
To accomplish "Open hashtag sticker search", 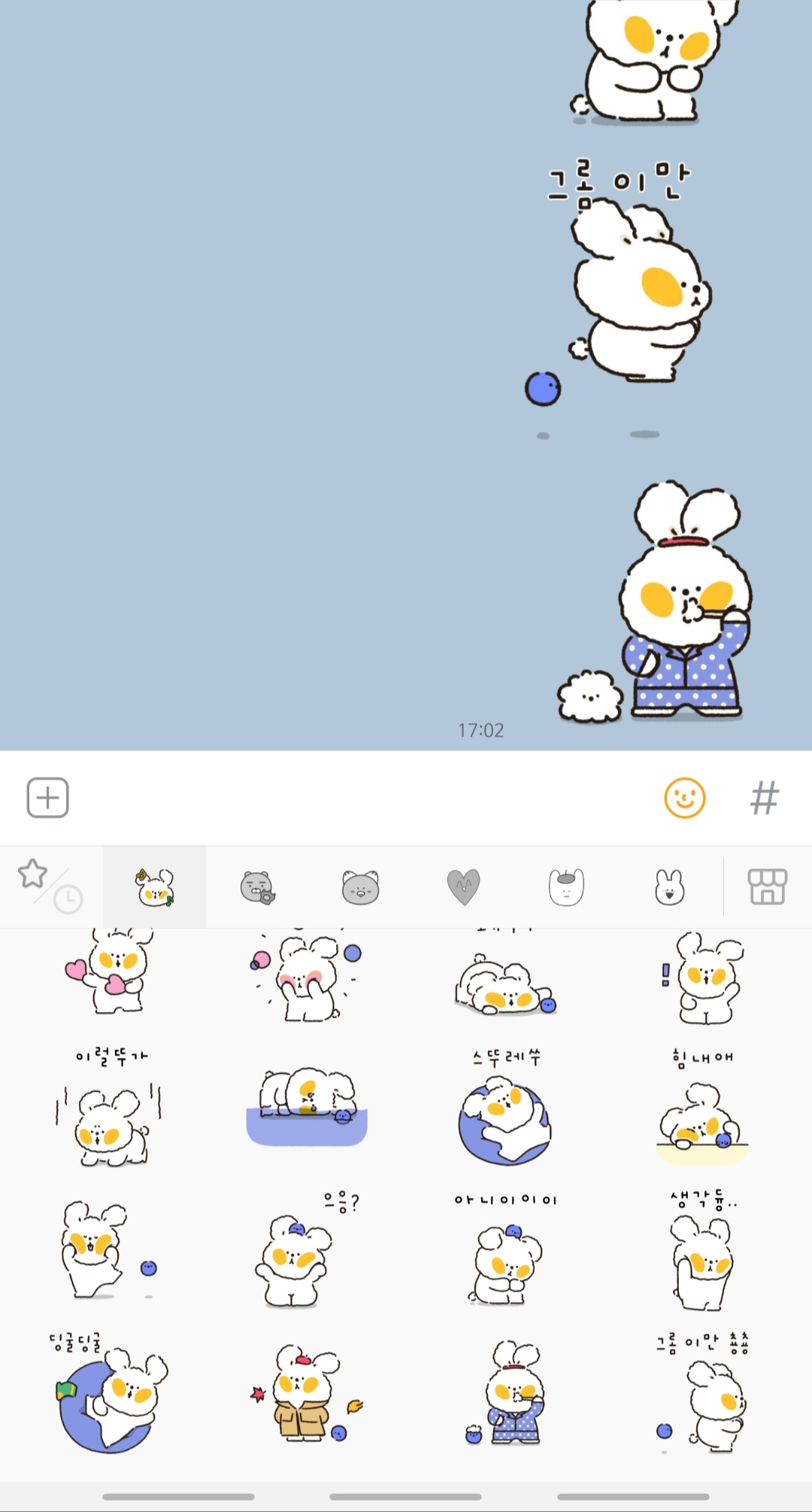I will pyautogui.click(x=765, y=798).
